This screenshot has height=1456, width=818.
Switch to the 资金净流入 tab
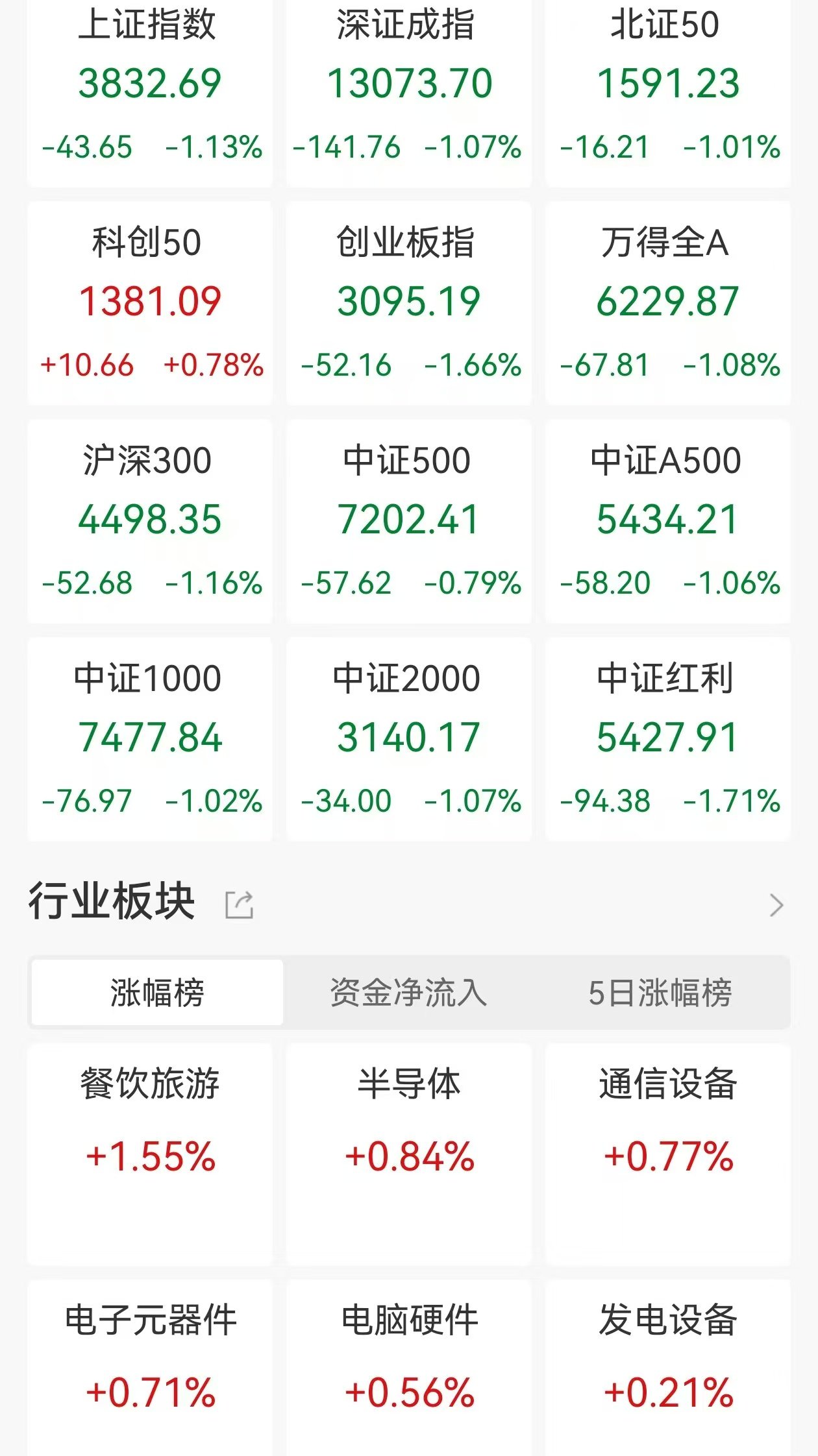tap(409, 992)
